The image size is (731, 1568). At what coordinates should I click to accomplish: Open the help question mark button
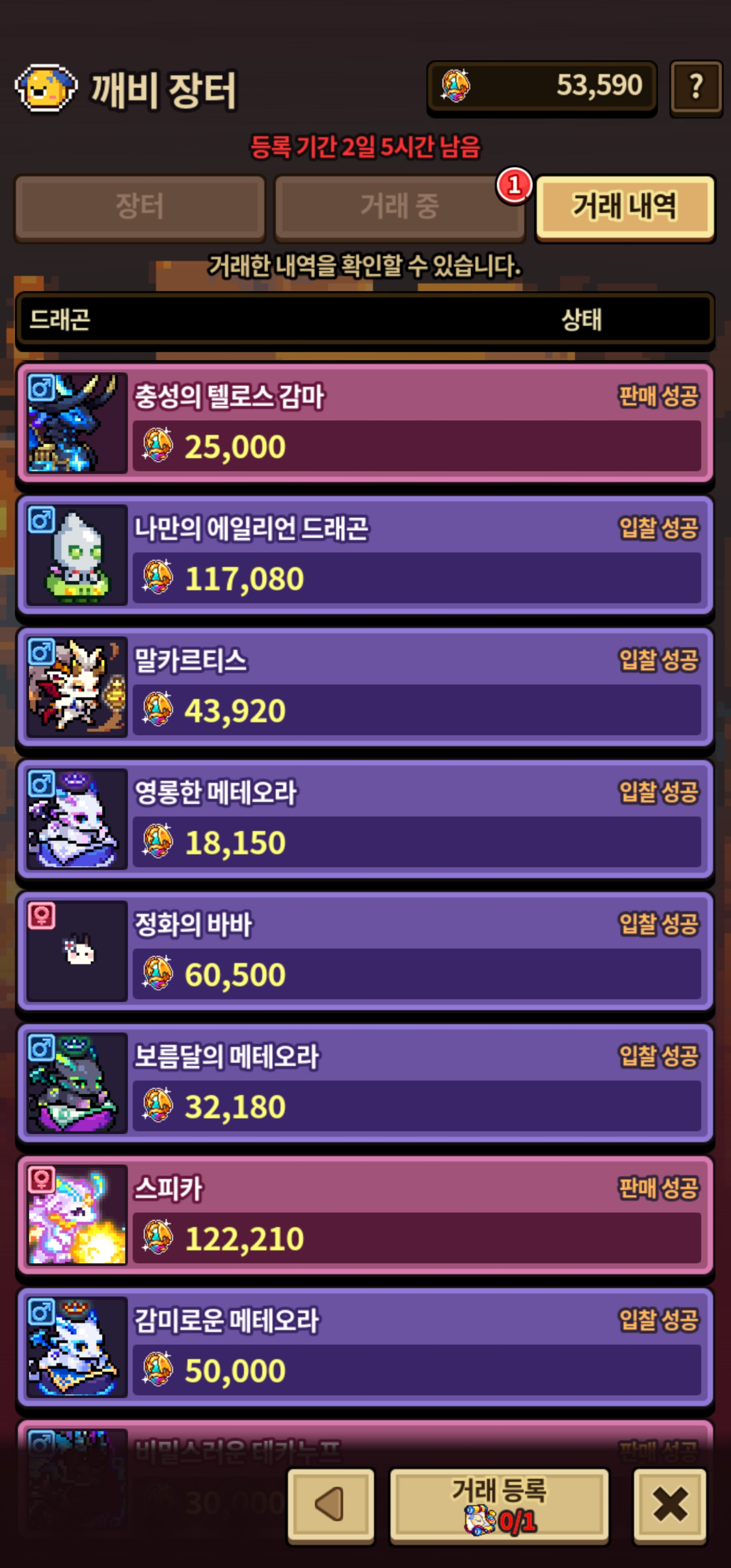pos(695,87)
